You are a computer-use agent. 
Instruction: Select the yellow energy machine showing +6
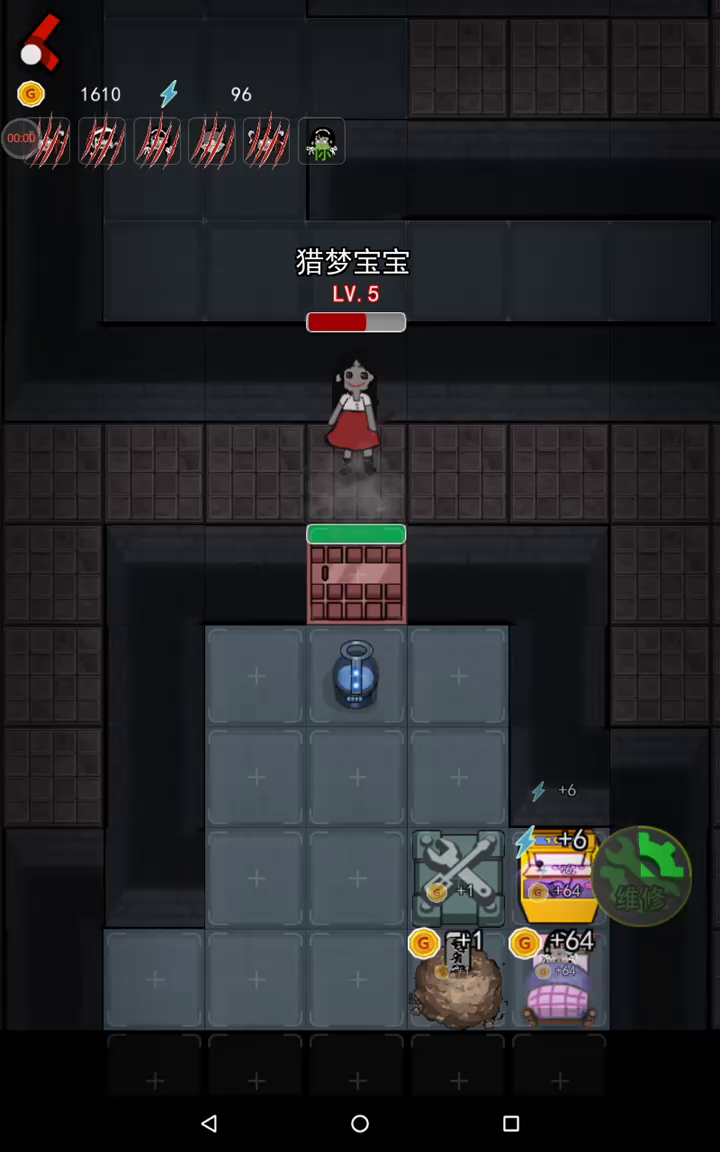point(558,877)
